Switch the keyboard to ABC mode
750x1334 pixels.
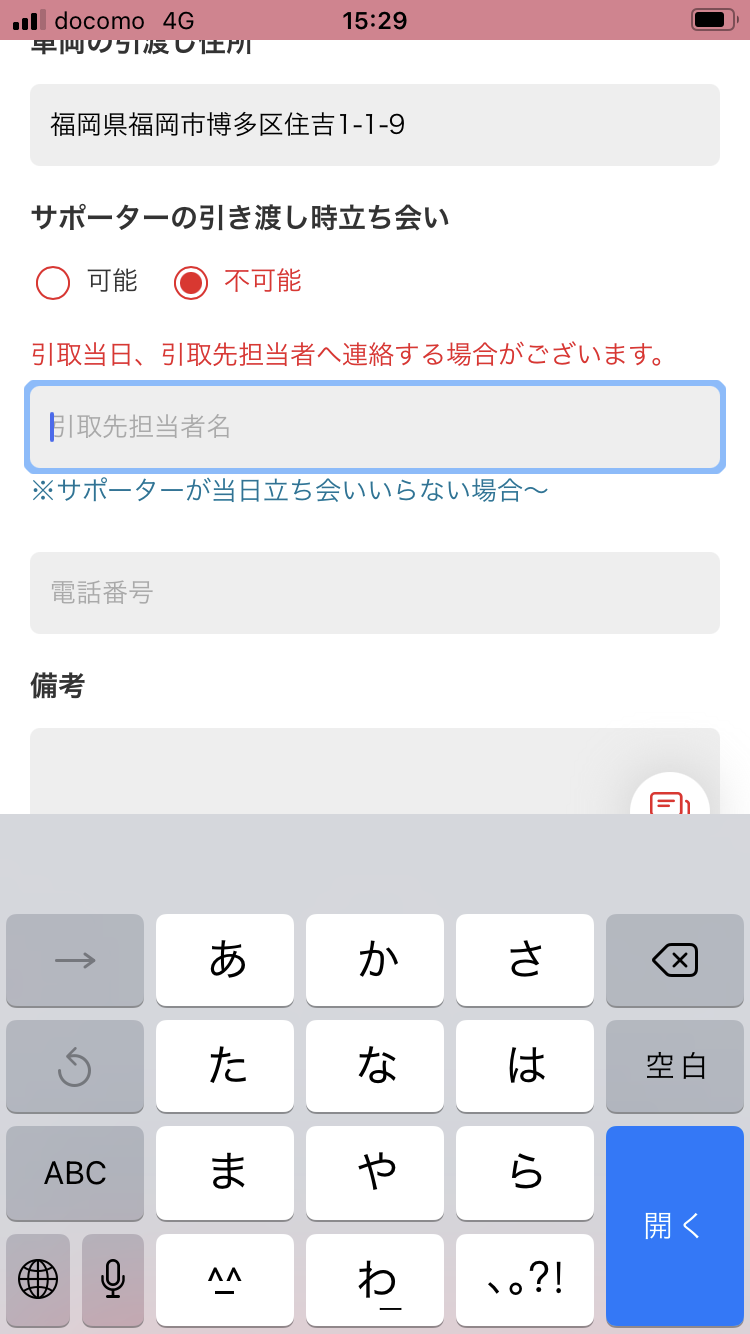(75, 1173)
